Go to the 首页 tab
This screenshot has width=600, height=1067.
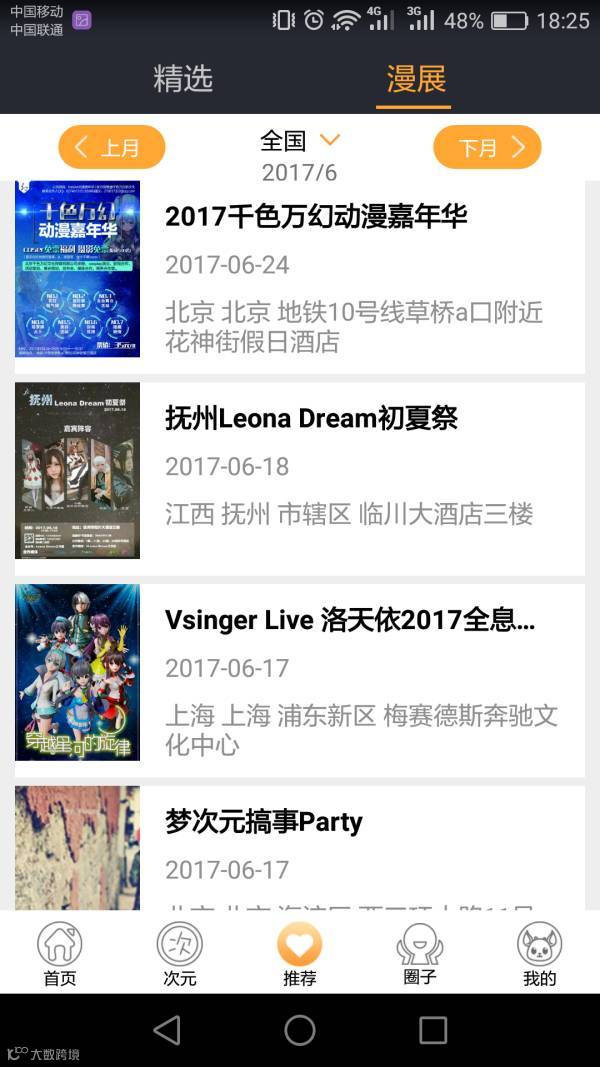click(x=60, y=953)
